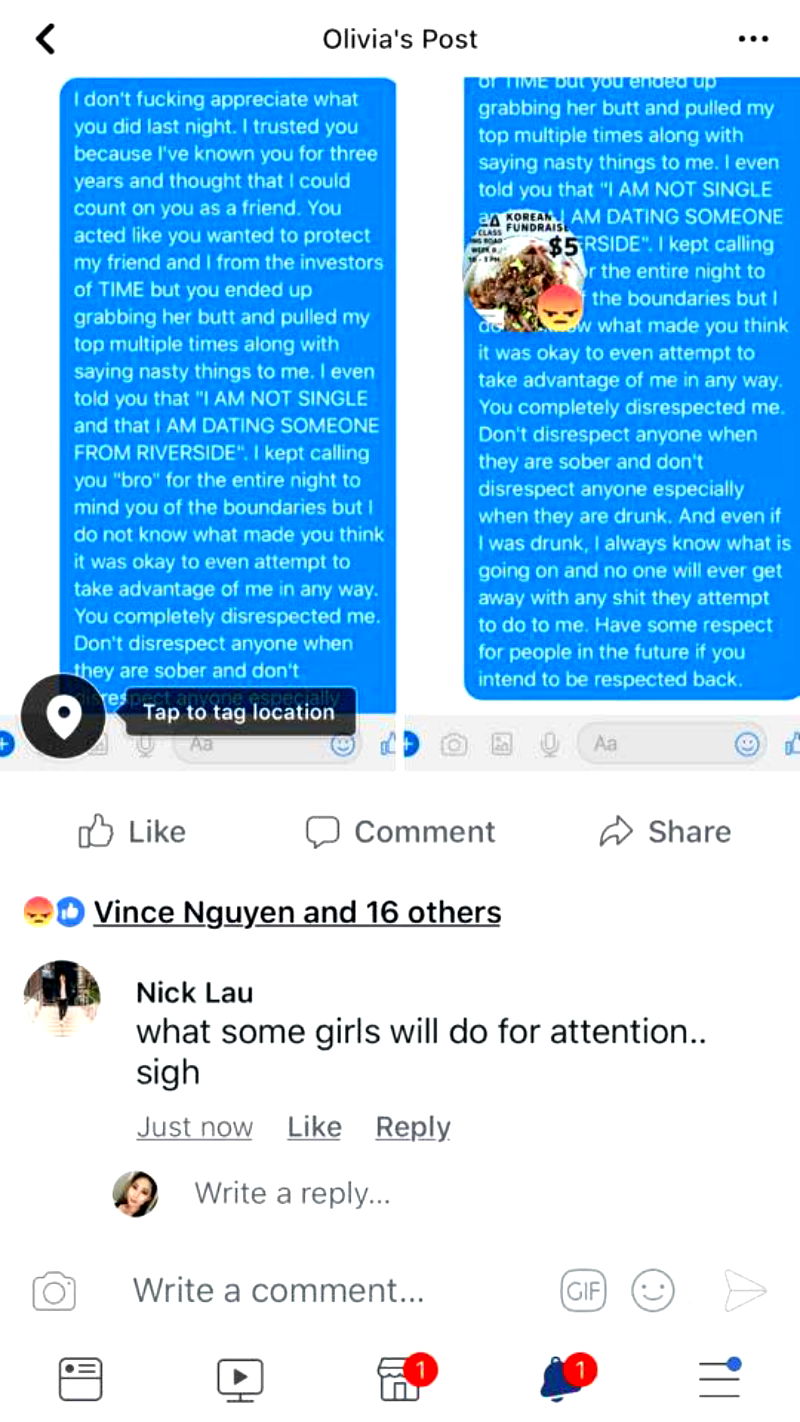Send the comment with the arrow icon
The height and width of the screenshot is (1422, 800).
click(x=744, y=1291)
